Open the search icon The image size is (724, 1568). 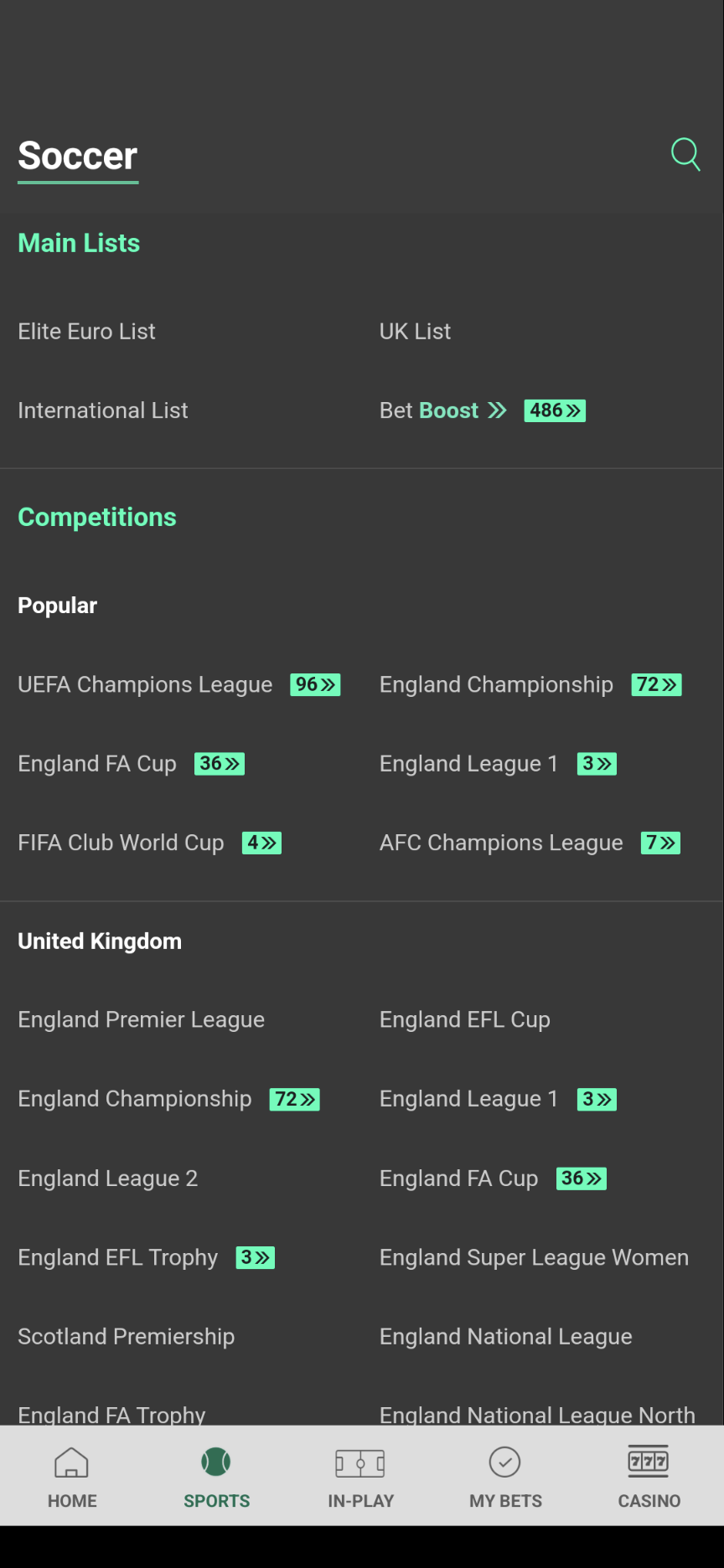[685, 154]
